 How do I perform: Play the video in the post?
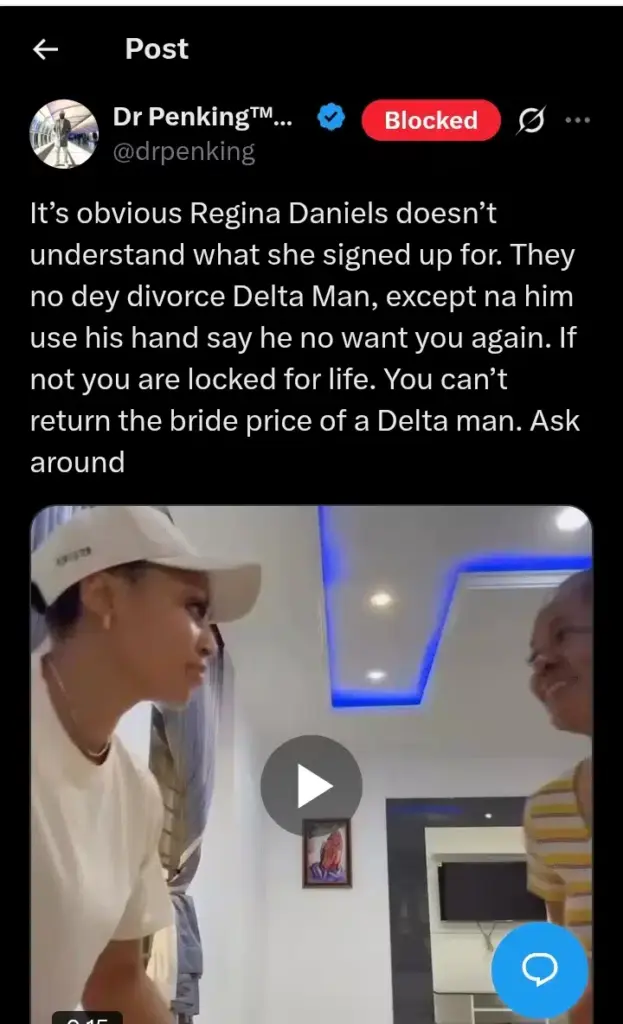point(311,786)
